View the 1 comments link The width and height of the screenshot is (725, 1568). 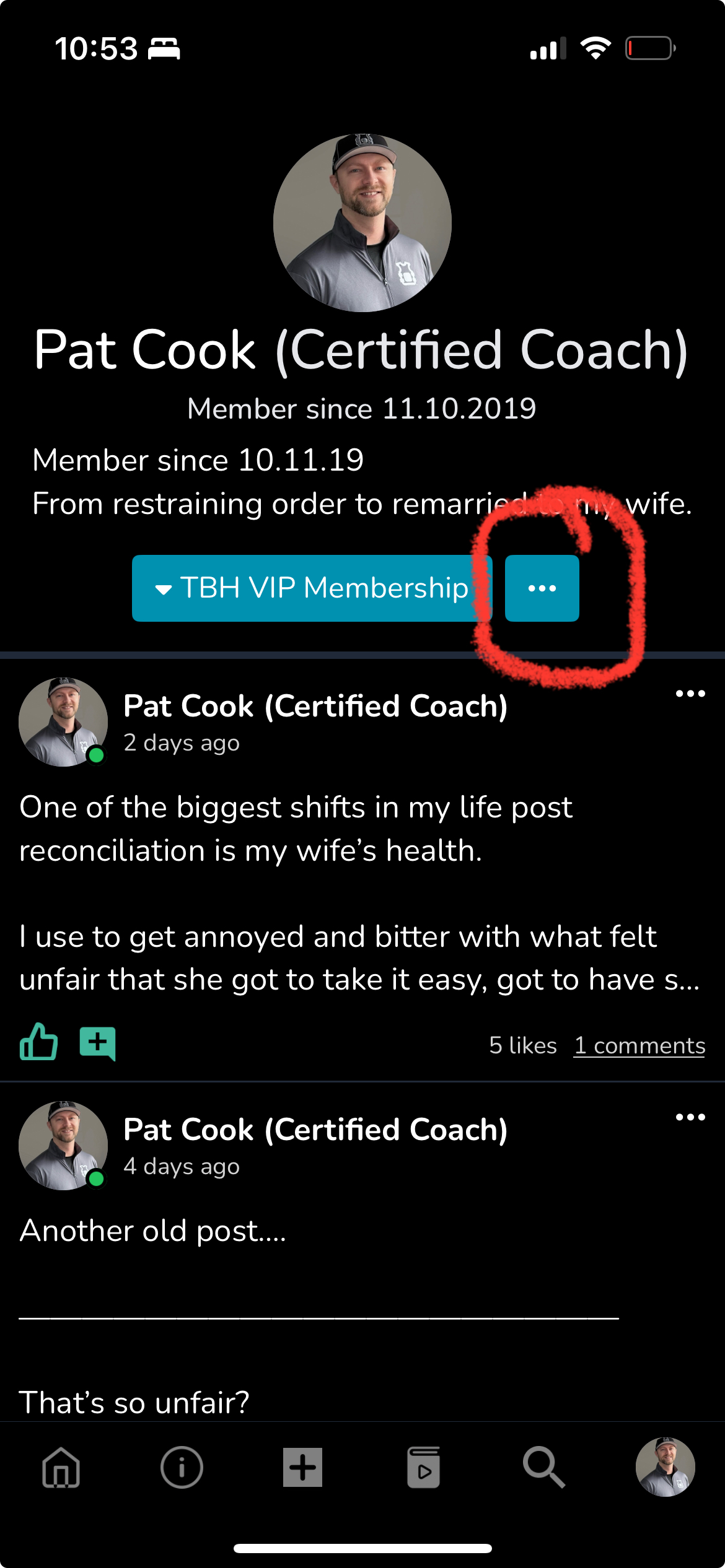[639, 1045]
